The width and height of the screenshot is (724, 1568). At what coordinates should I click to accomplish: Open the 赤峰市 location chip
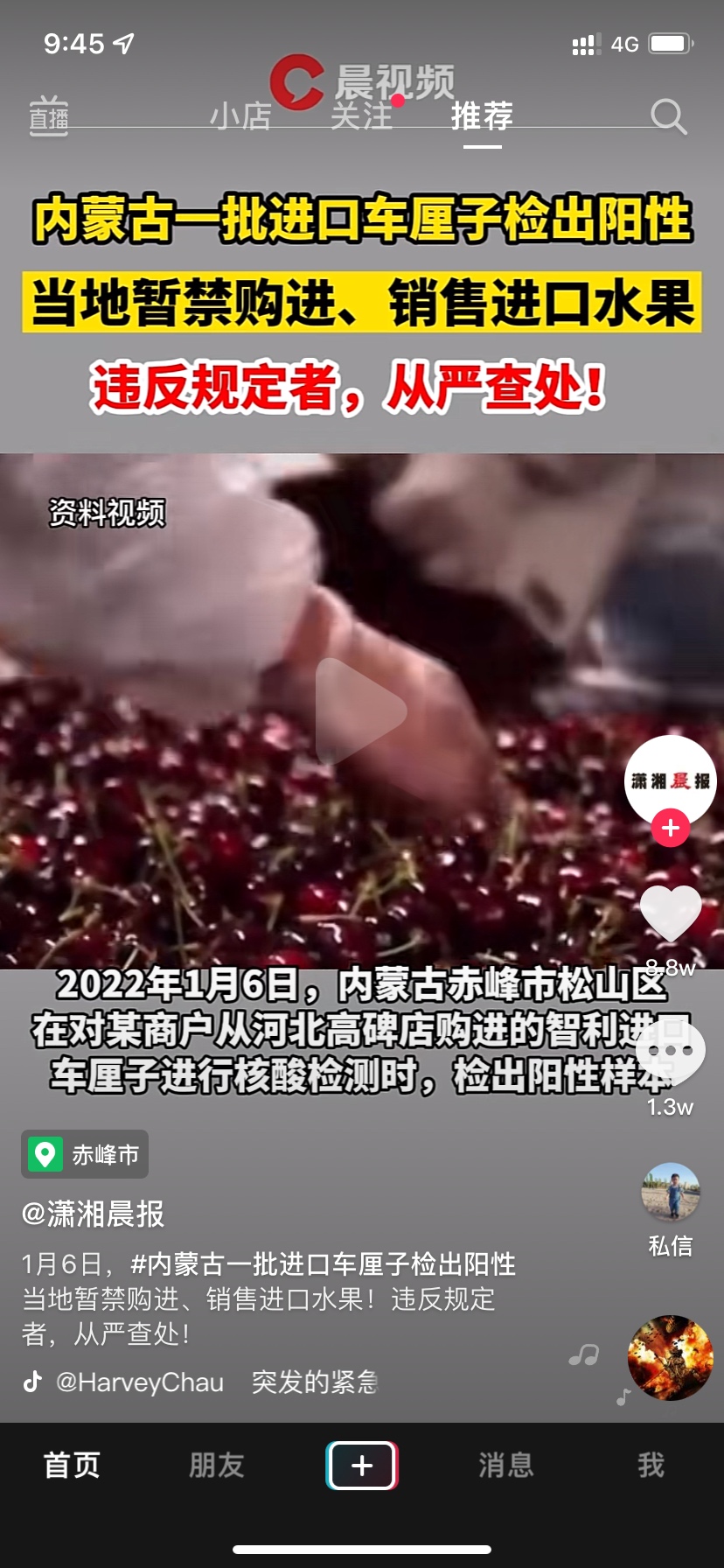85,1154
